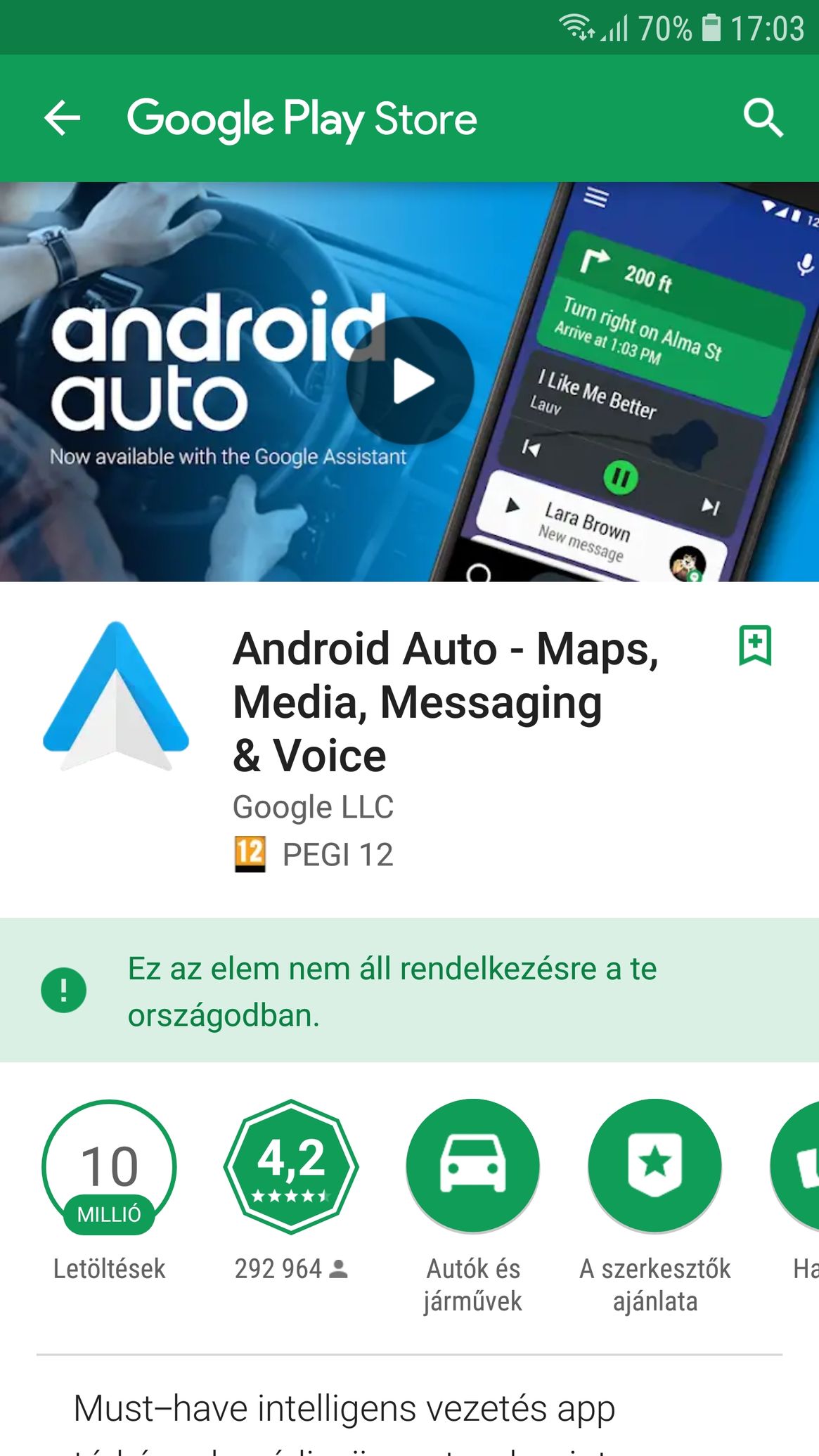The image size is (819, 1456).
Task: Open the 4,2 star ratings badge
Action: [291, 1166]
